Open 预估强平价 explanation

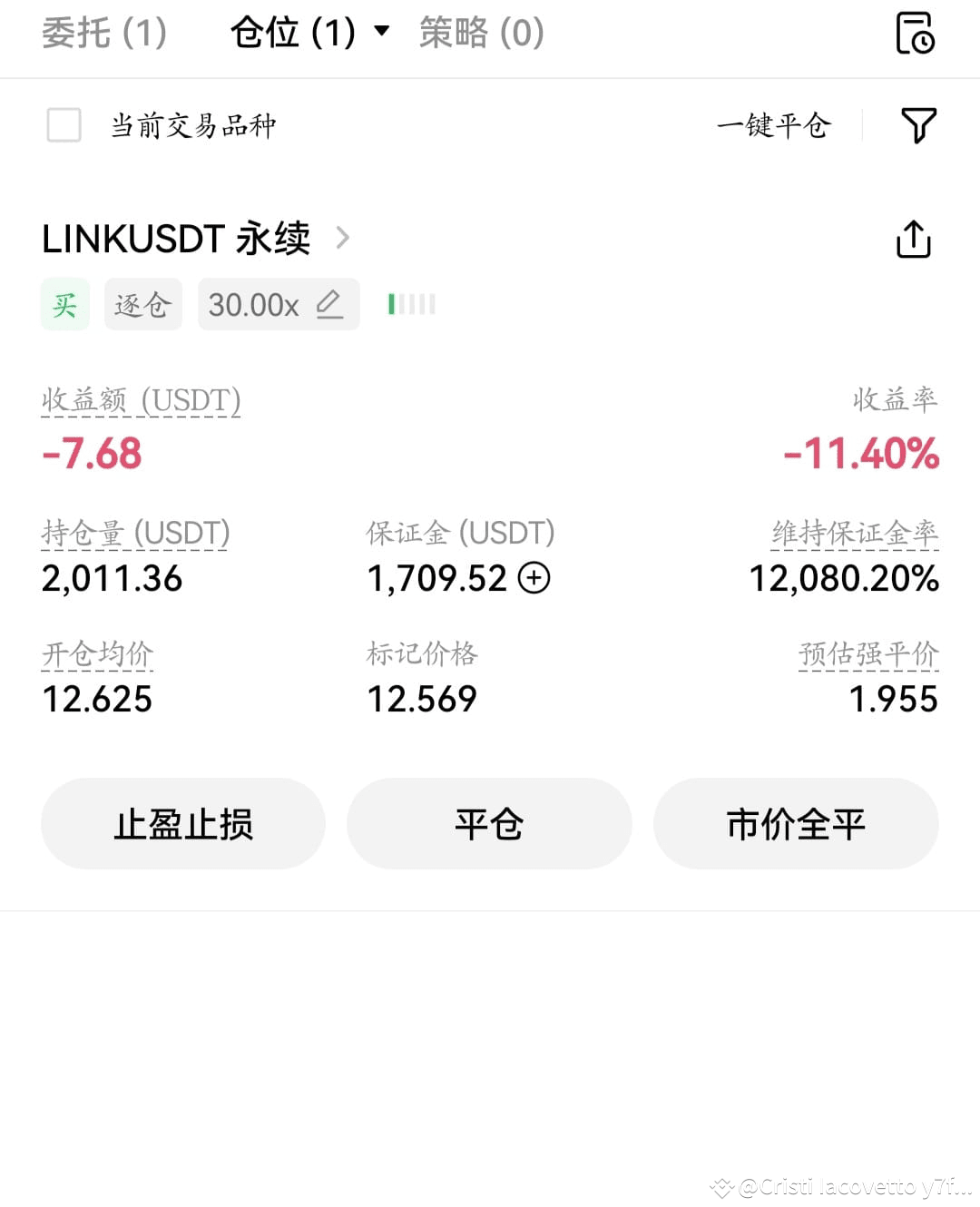[x=867, y=653]
